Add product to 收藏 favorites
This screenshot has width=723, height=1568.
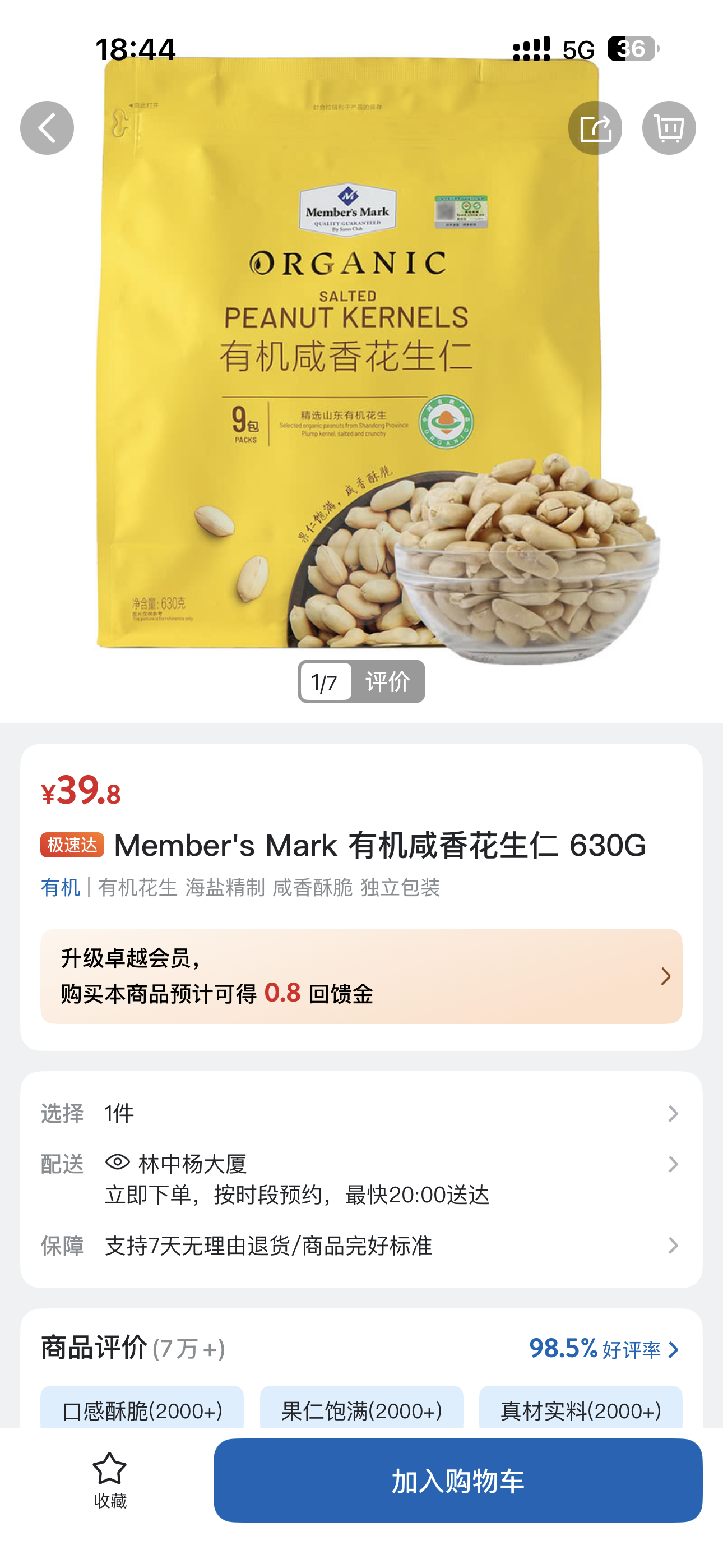110,1479
